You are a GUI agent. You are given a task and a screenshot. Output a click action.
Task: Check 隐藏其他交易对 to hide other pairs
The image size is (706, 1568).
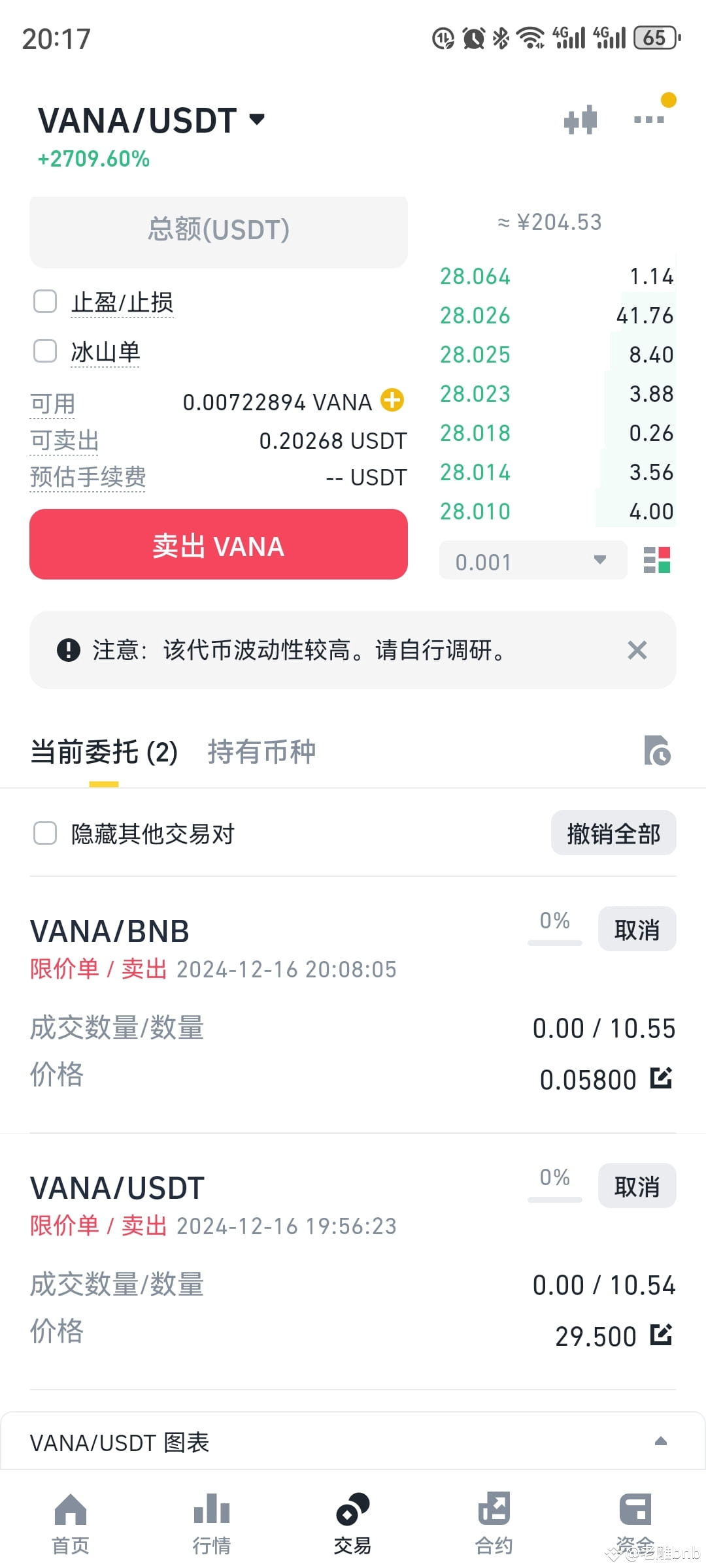click(x=44, y=834)
